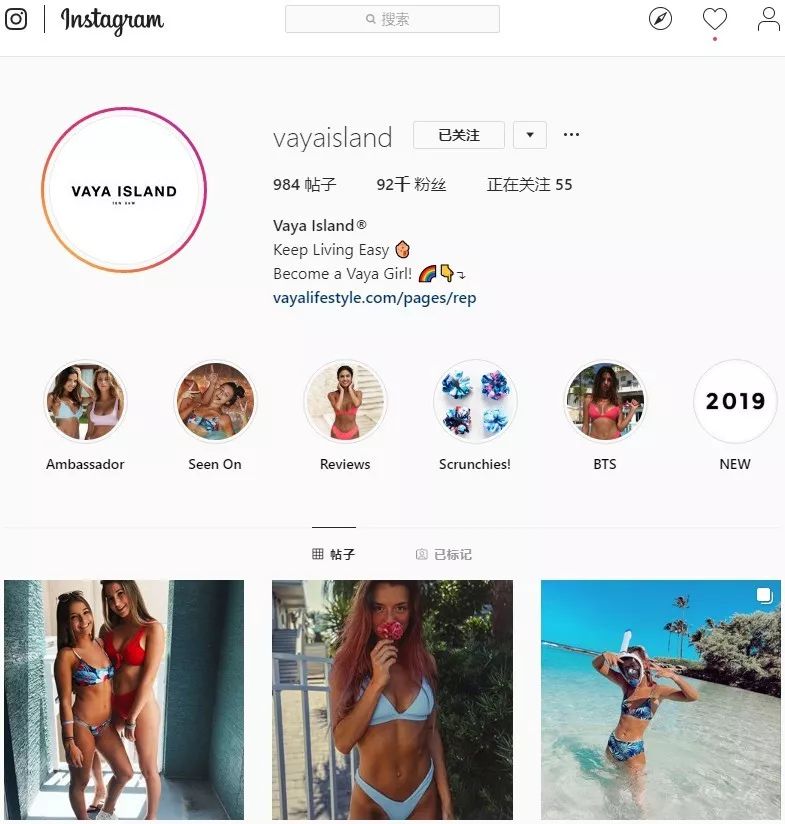Open the activity heart icon
Image resolution: width=785 pixels, height=824 pixels.
[714, 19]
